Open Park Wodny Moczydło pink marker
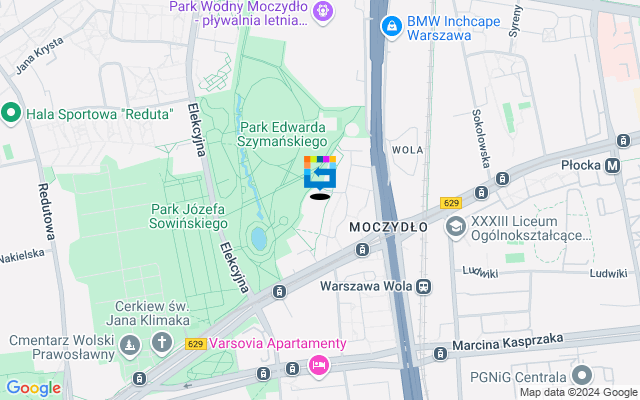 click(324, 12)
